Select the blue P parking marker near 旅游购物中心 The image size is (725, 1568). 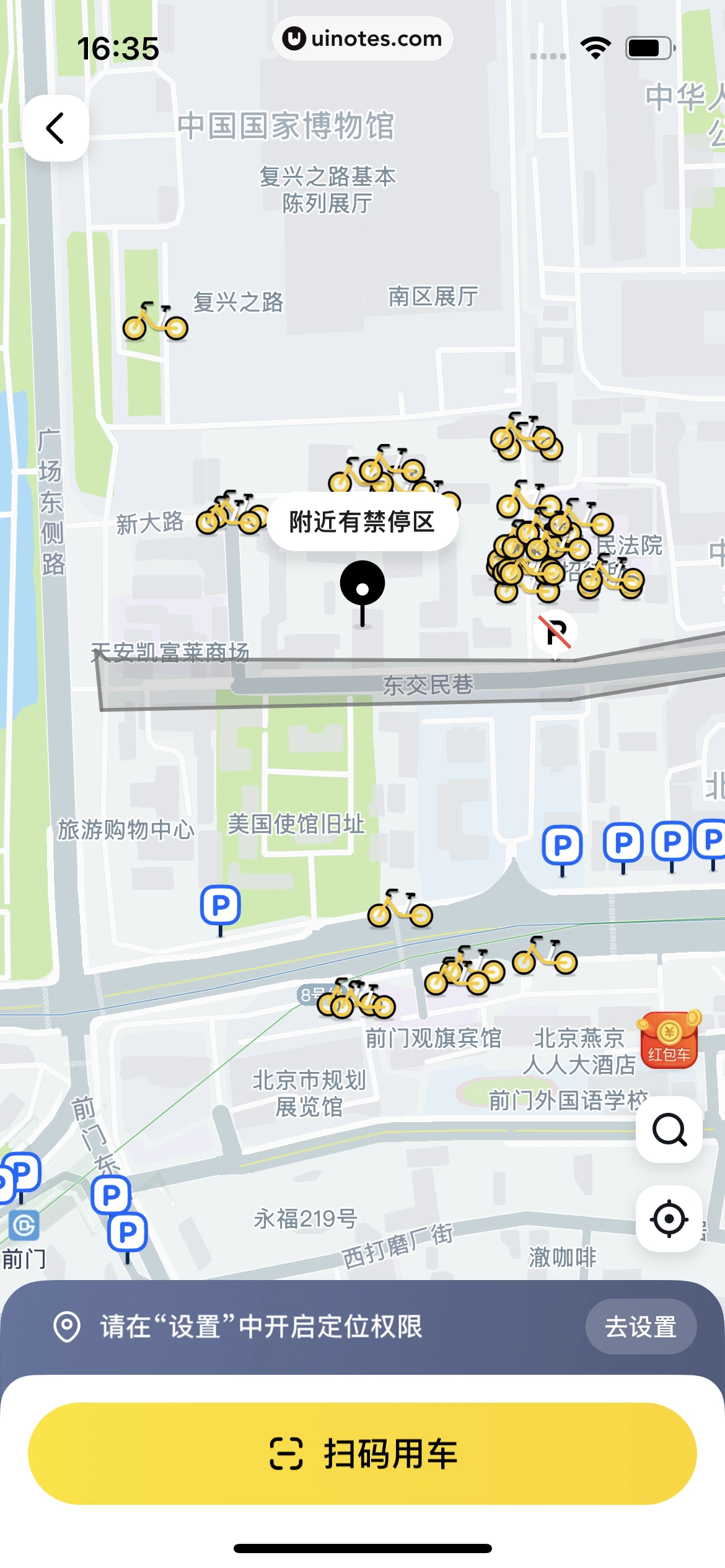[x=219, y=903]
